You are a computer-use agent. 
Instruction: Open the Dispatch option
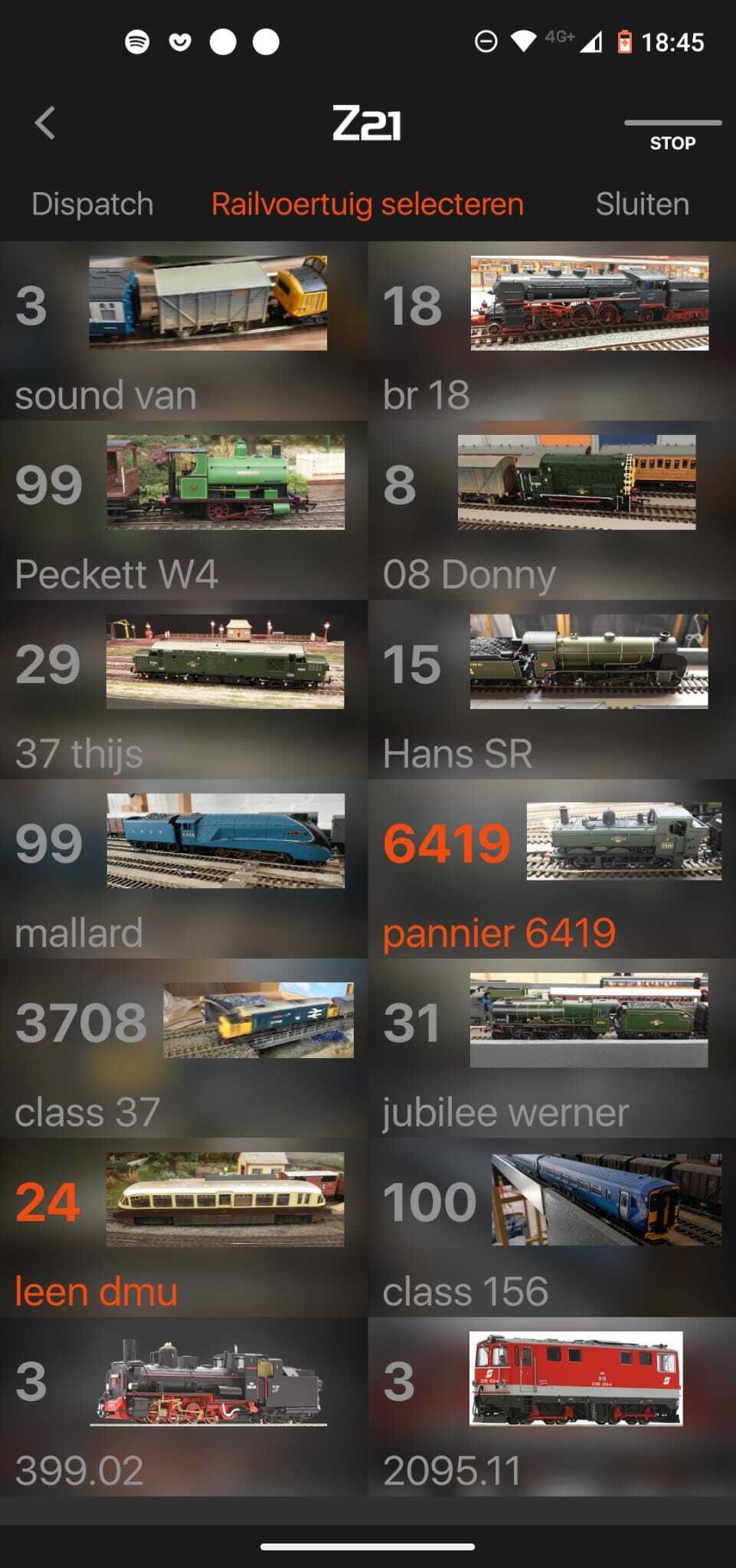coord(93,204)
